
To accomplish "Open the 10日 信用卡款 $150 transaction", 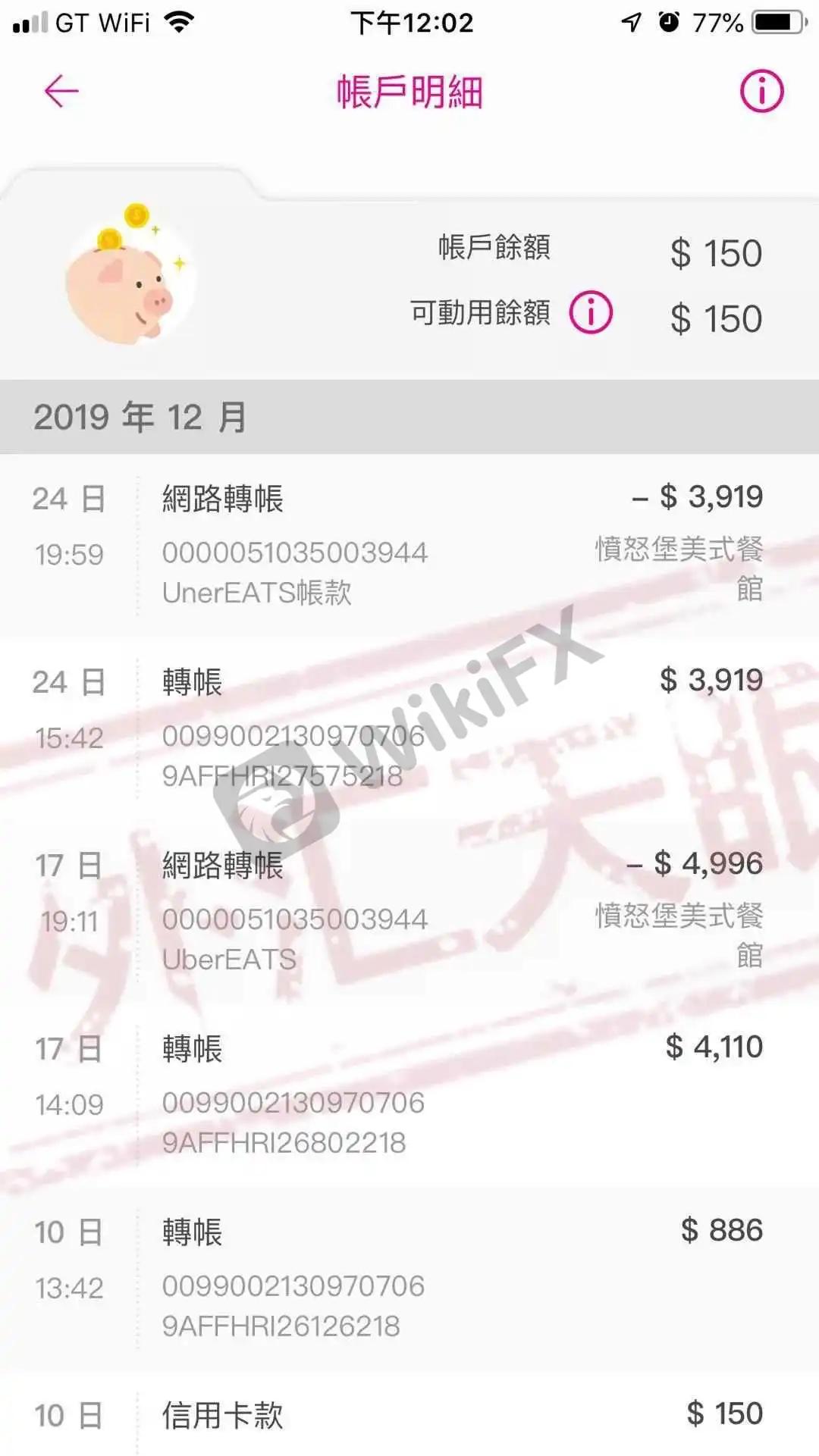I will (409, 1416).
